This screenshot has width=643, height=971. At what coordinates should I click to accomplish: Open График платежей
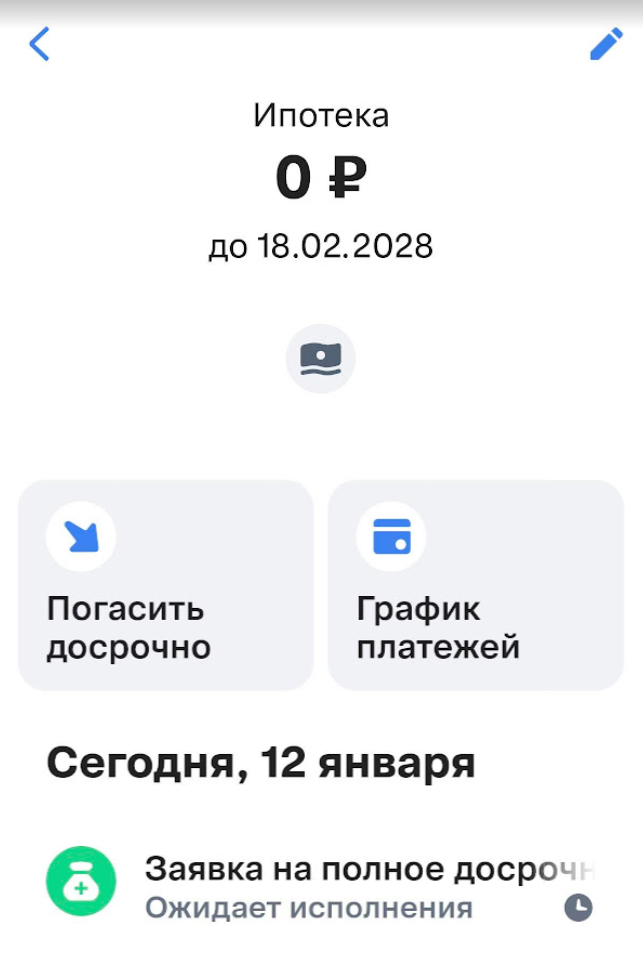point(476,585)
